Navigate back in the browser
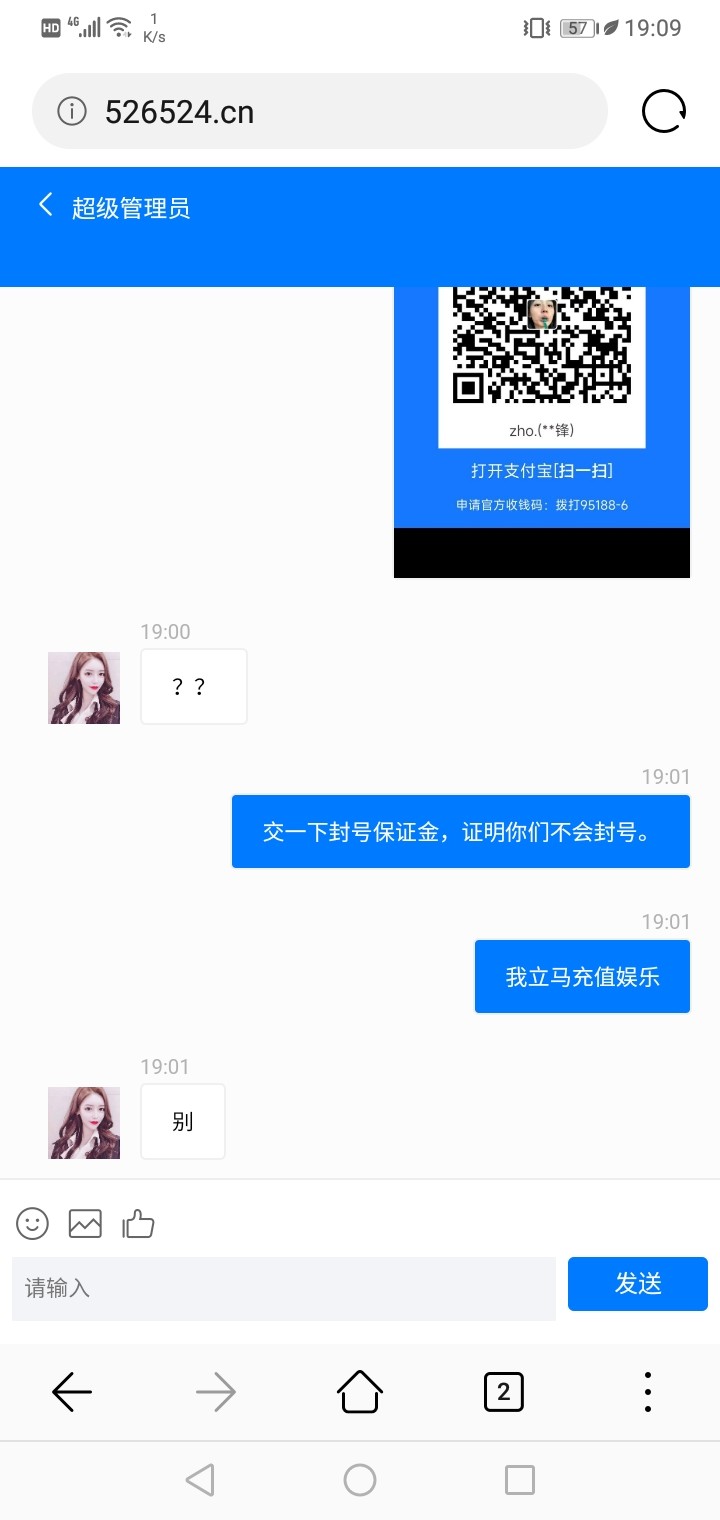The height and width of the screenshot is (1520, 720). click(72, 1391)
